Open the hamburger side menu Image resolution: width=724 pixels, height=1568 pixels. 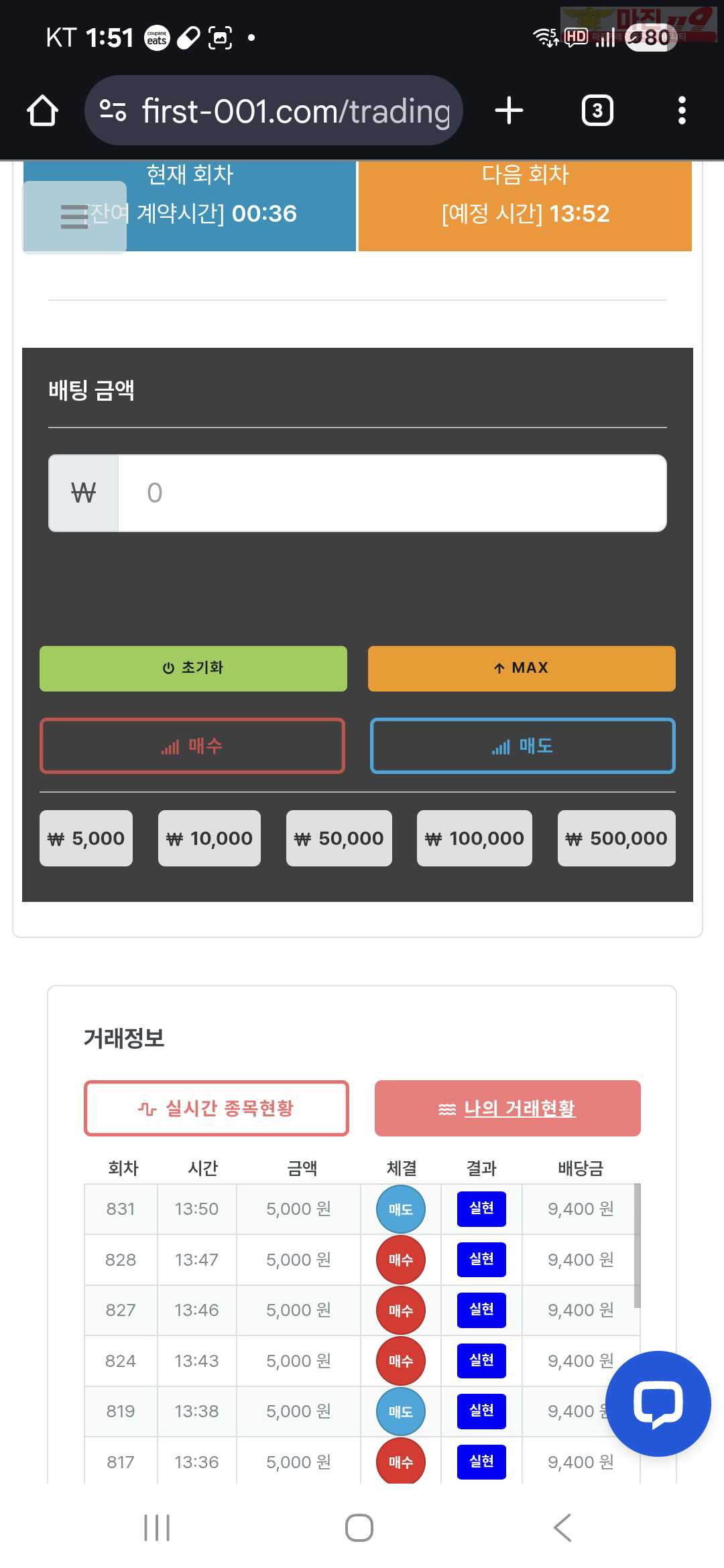tap(74, 217)
